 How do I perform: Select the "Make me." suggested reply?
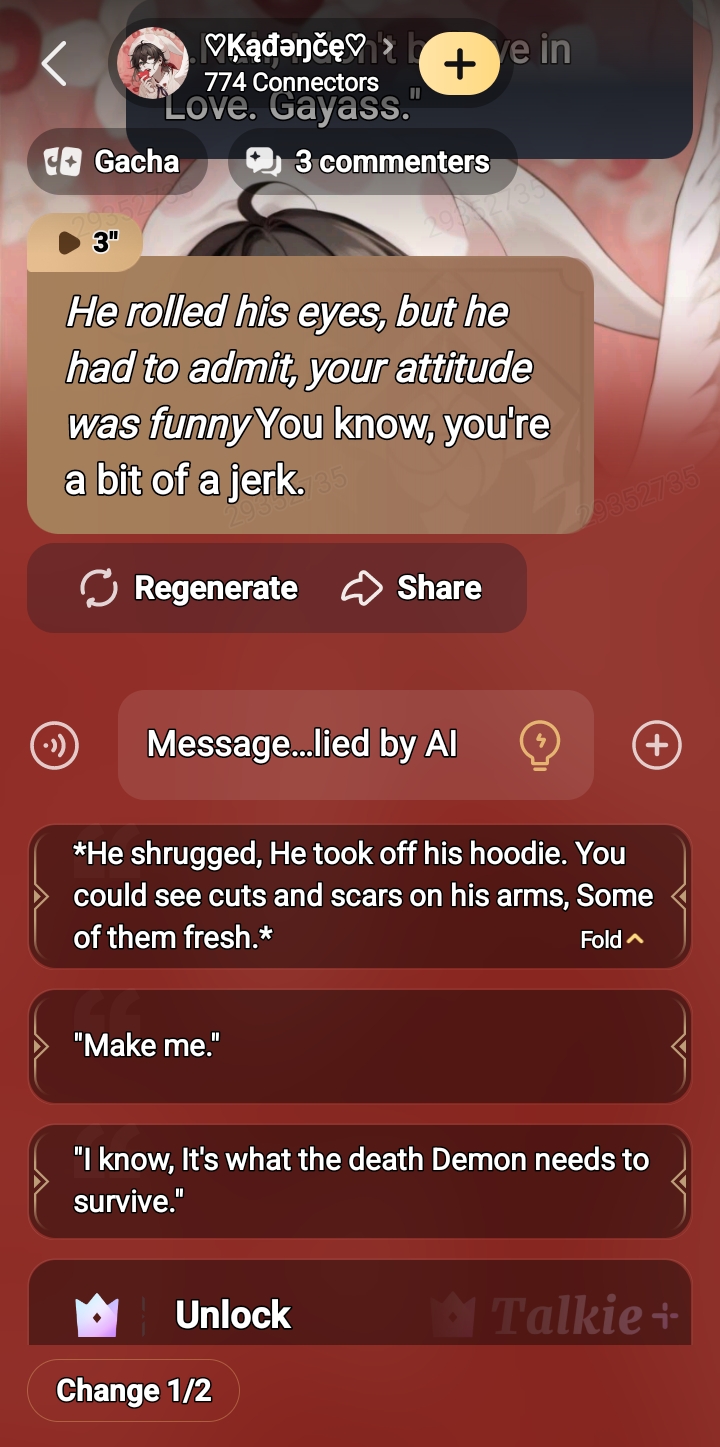click(360, 1046)
